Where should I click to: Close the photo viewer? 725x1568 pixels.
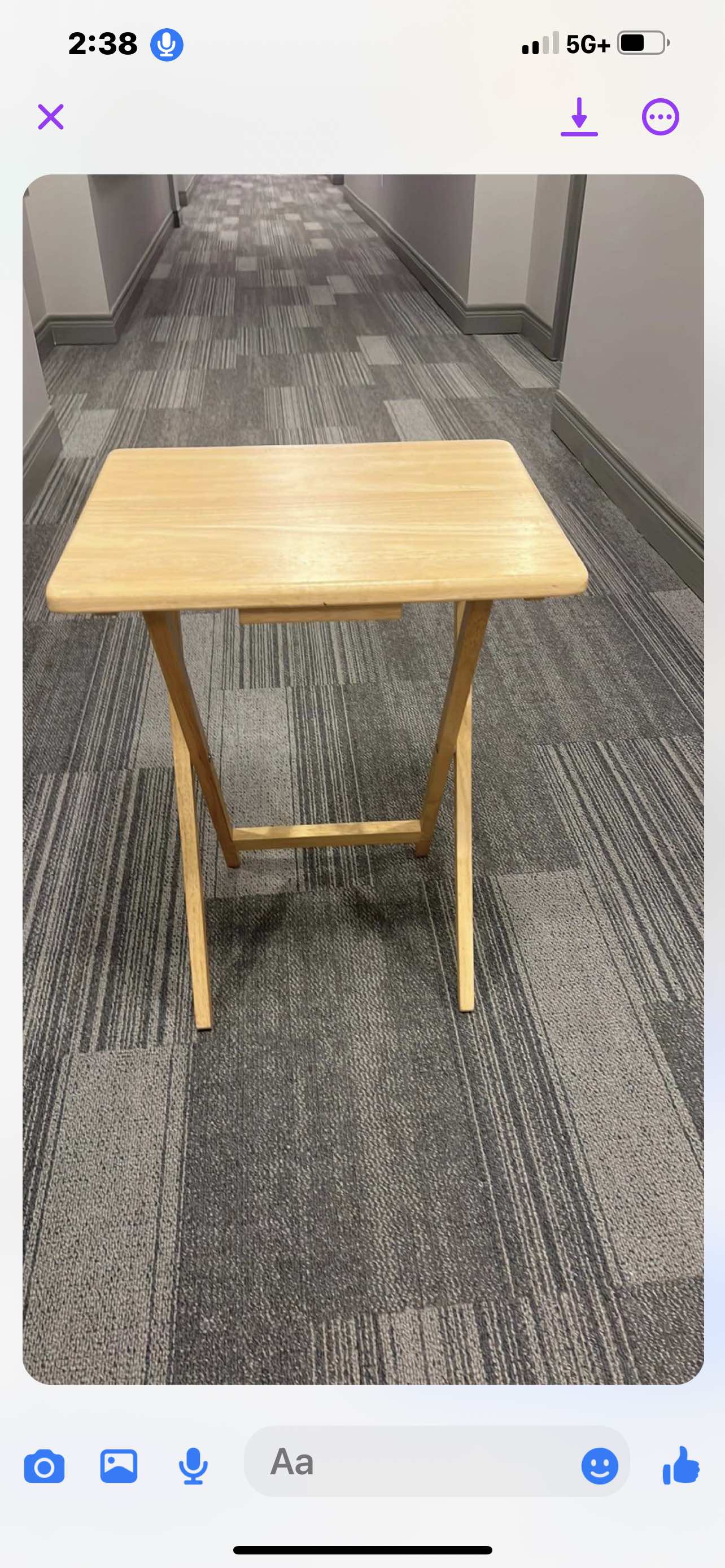coord(50,117)
